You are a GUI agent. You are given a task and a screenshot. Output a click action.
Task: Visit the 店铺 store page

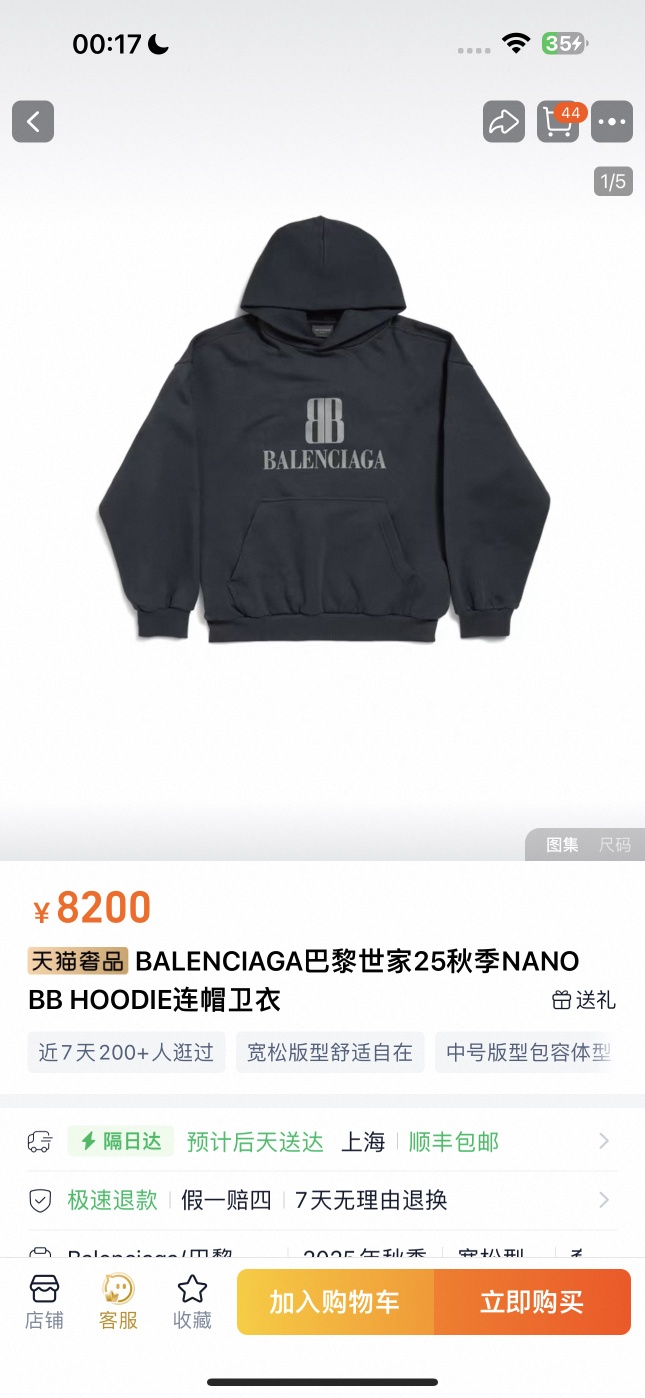[x=44, y=1301]
